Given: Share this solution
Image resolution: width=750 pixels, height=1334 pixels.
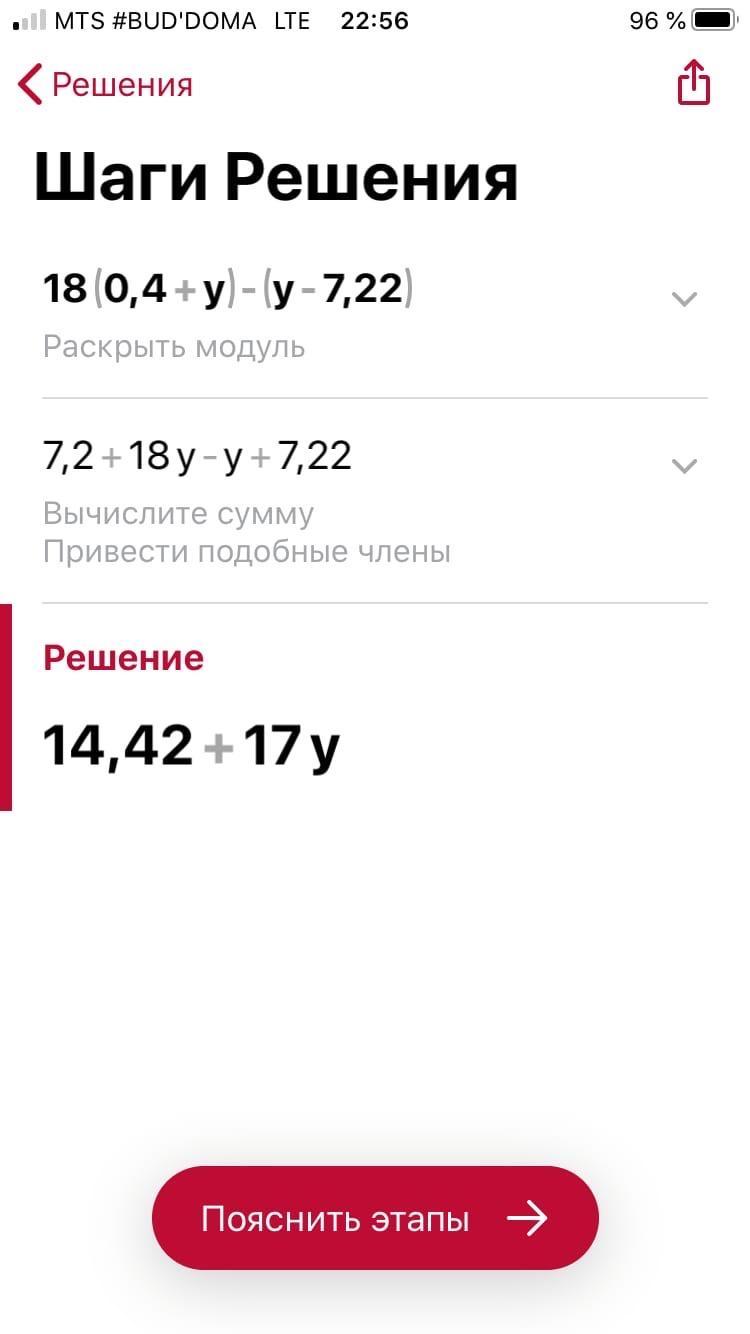Looking at the screenshot, I should (x=693, y=82).
